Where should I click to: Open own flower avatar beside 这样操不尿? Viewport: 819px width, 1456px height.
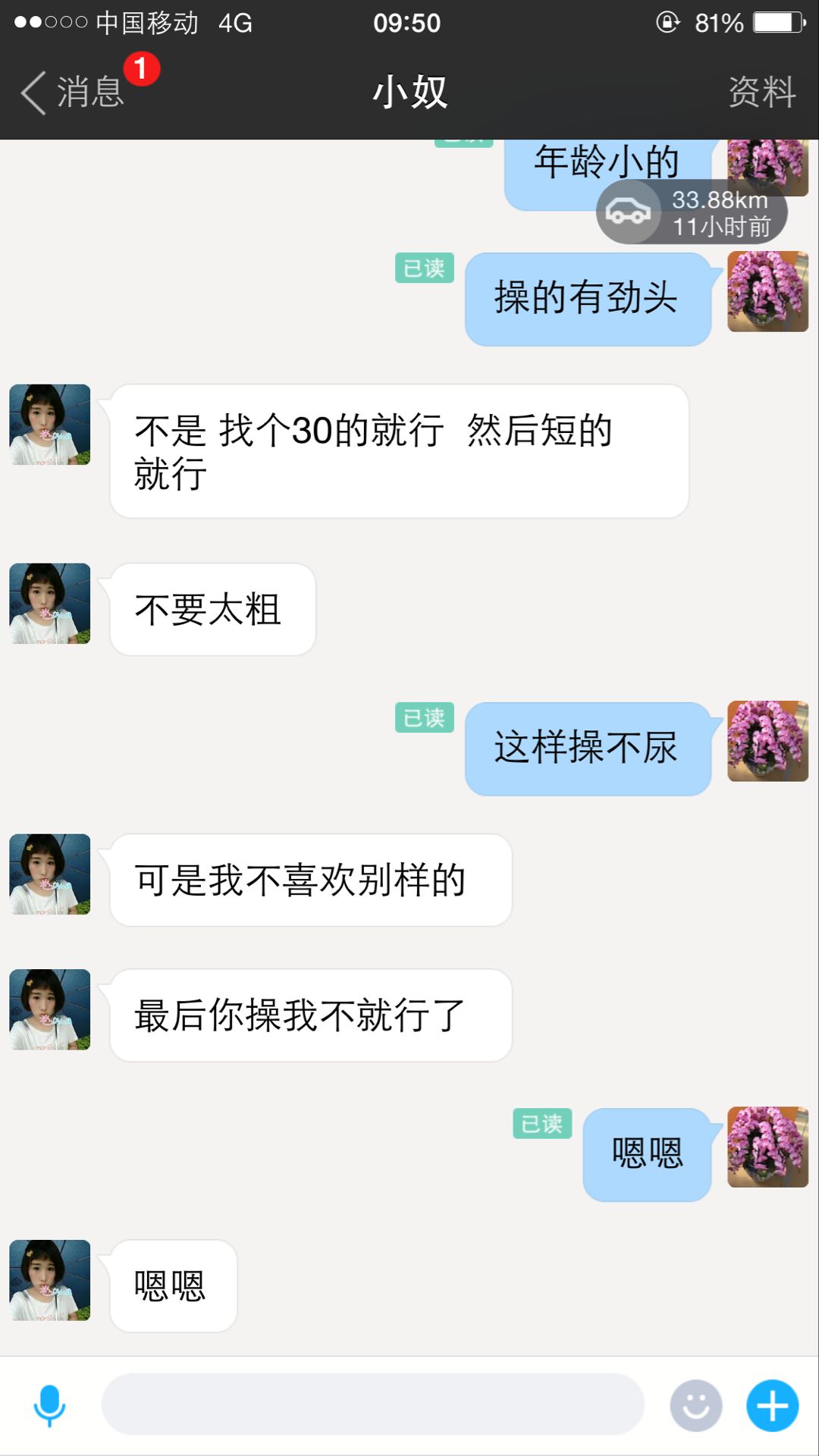(x=767, y=741)
